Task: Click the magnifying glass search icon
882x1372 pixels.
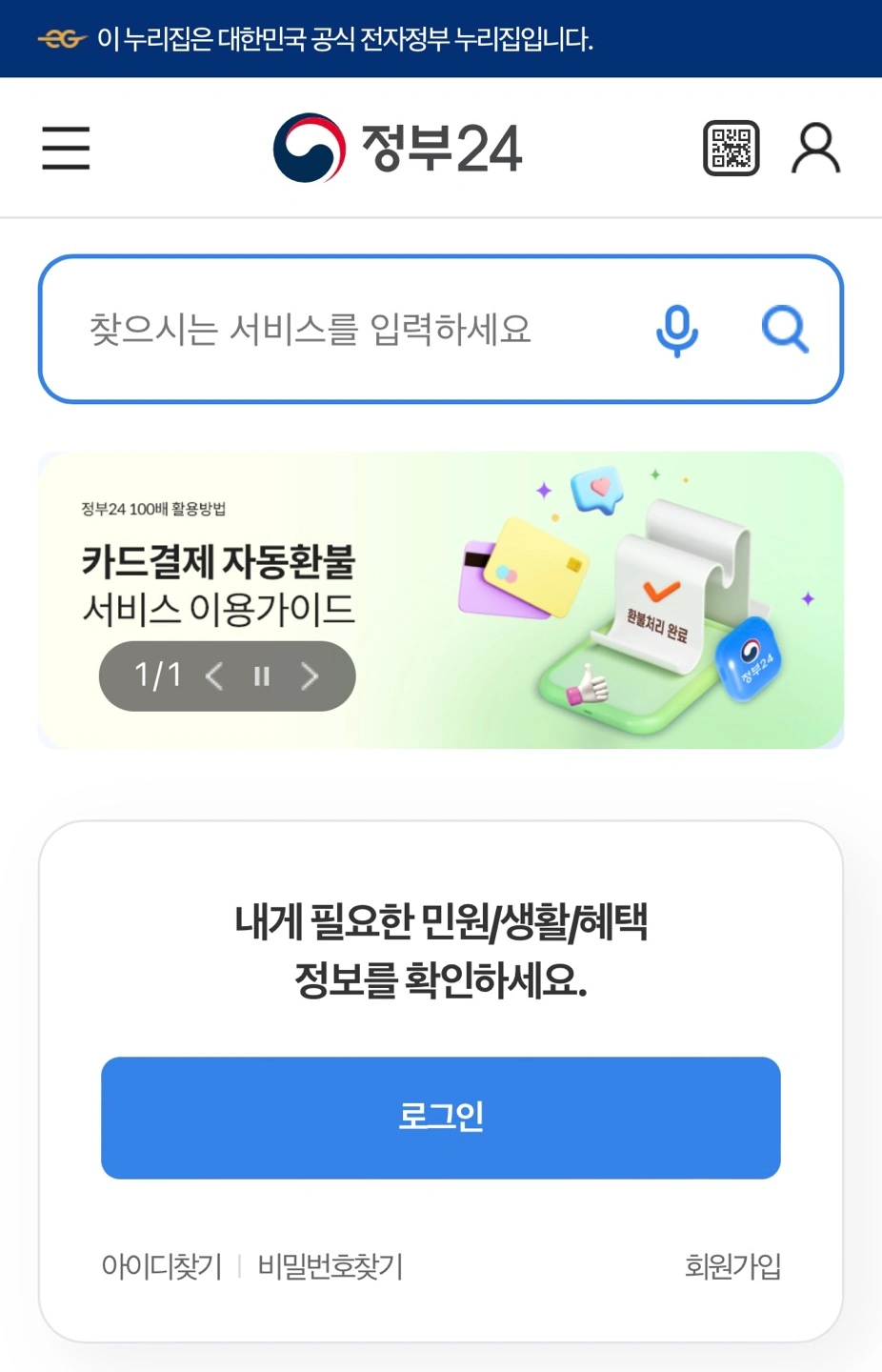Action: (784, 331)
